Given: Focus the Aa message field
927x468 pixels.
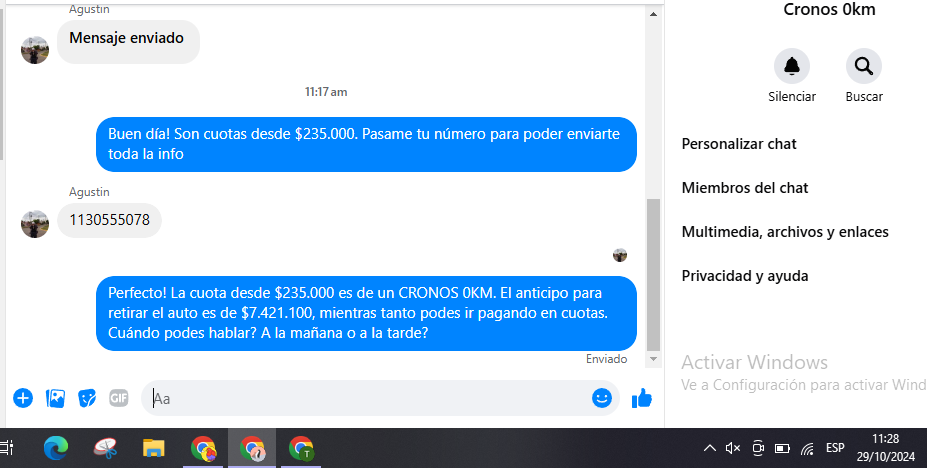Looking at the screenshot, I should point(370,398).
